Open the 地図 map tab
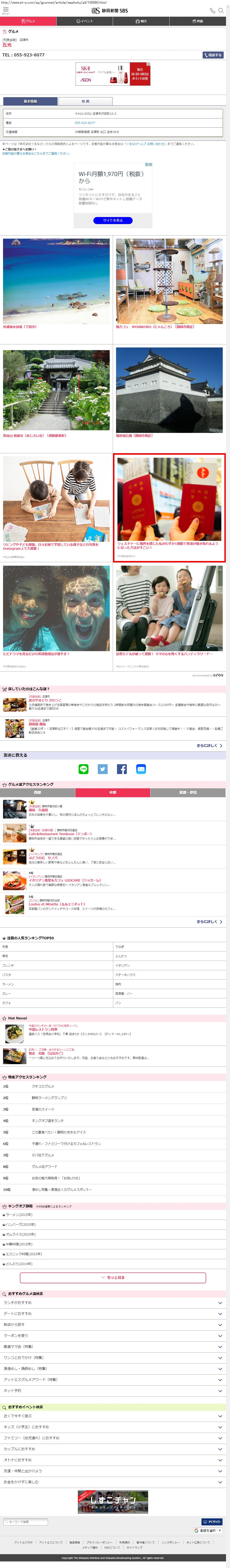The width and height of the screenshot is (230, 1568). point(85,101)
